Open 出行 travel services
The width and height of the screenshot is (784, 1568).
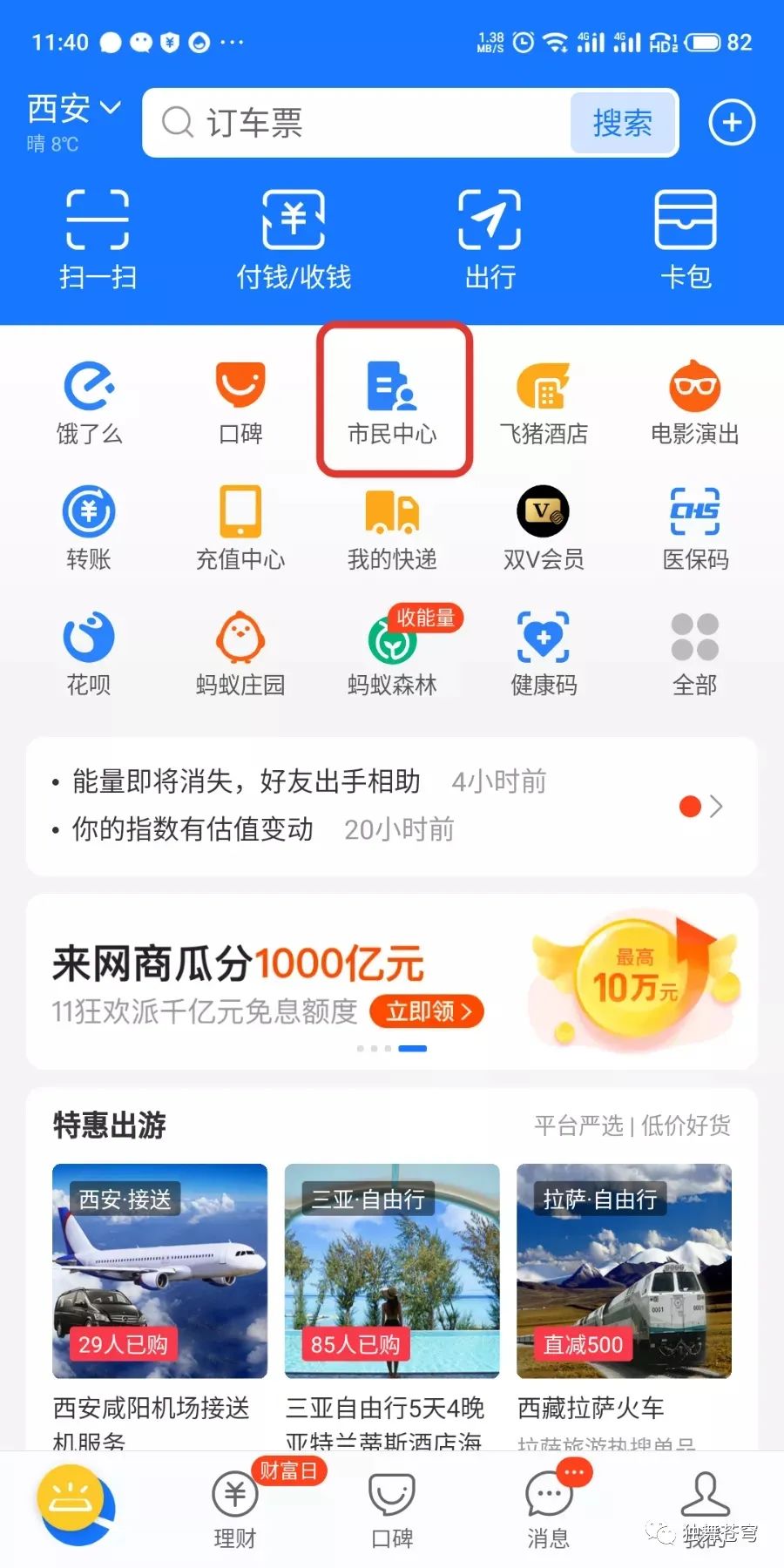[490, 239]
